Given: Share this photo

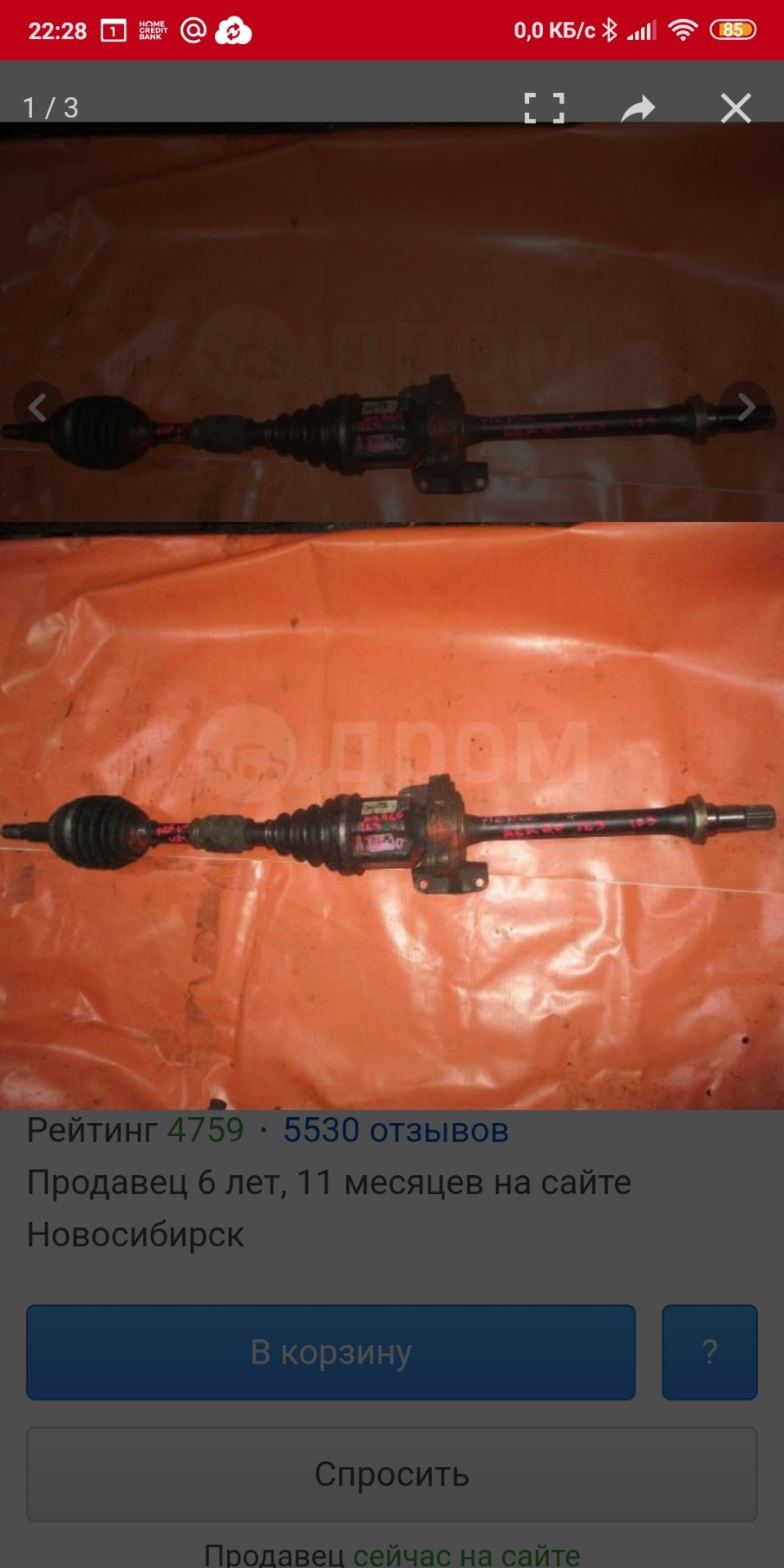Looking at the screenshot, I should click(638, 108).
